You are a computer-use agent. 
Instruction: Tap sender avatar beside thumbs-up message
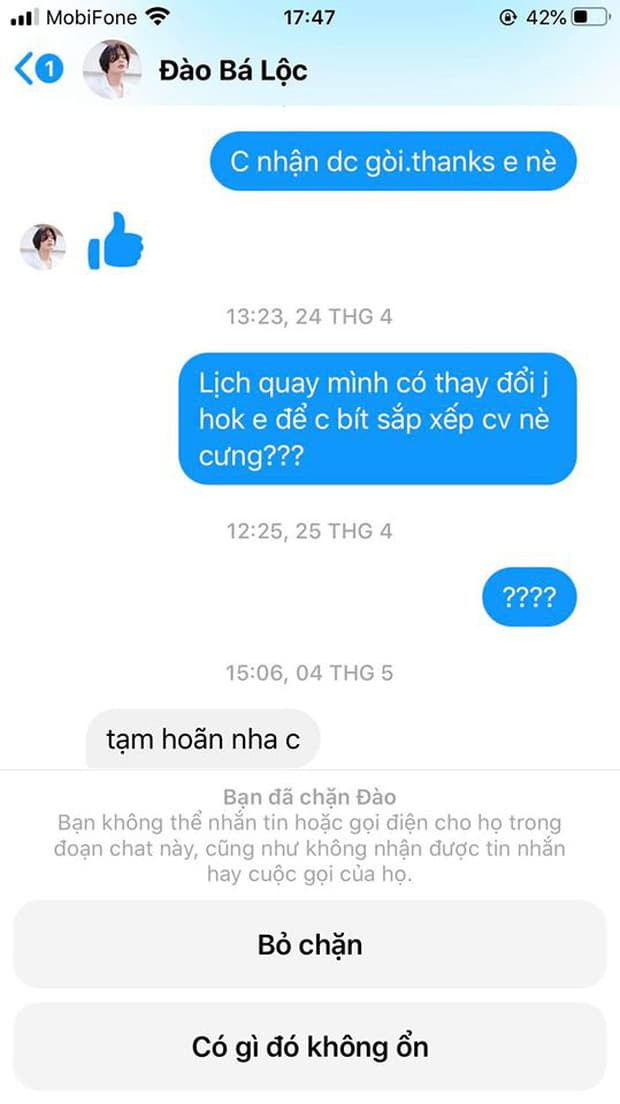(x=42, y=247)
